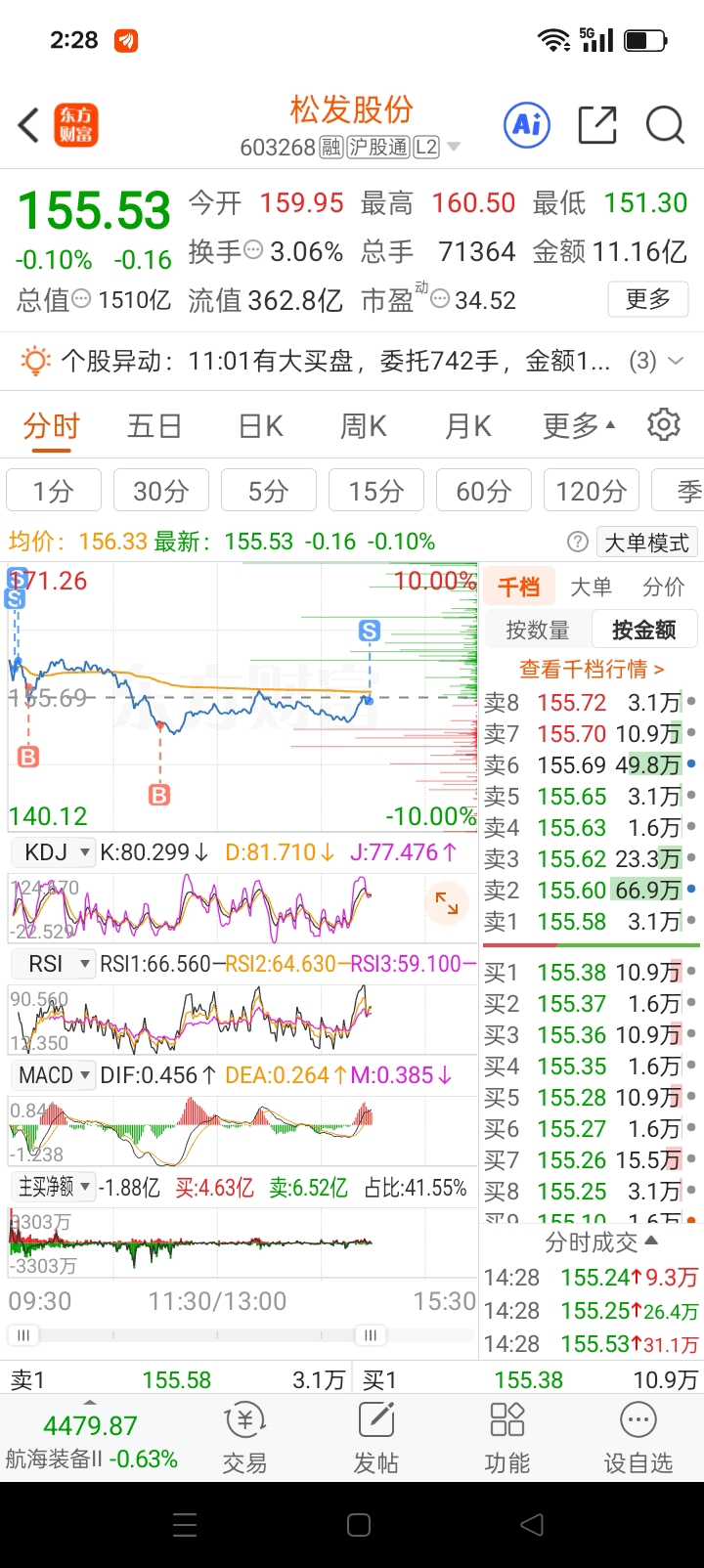Add stock via 设自选
Viewport: 704px width, 1568px height.
click(638, 1439)
